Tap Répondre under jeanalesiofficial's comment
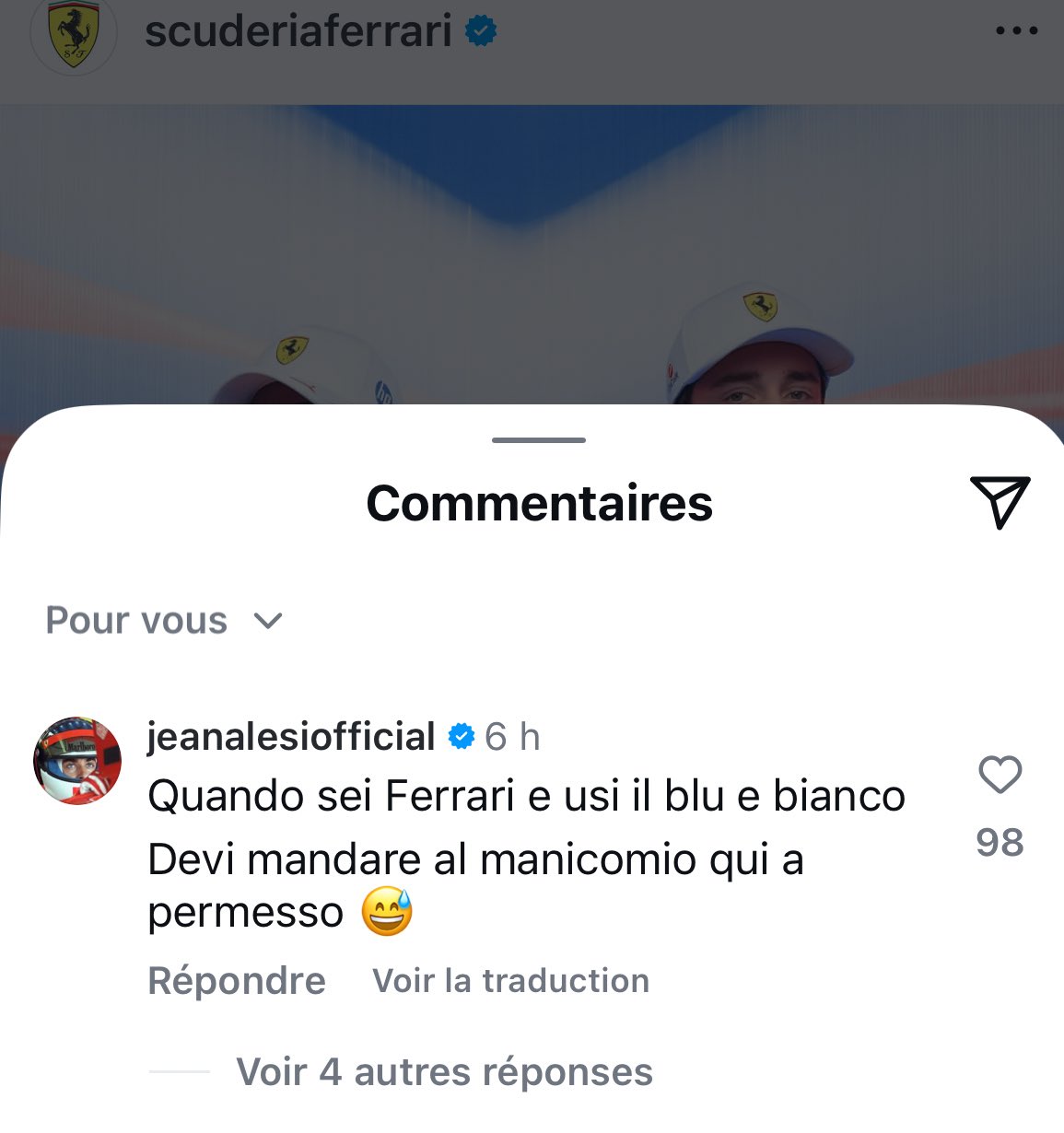This screenshot has width=1064, height=1133. pos(237,981)
